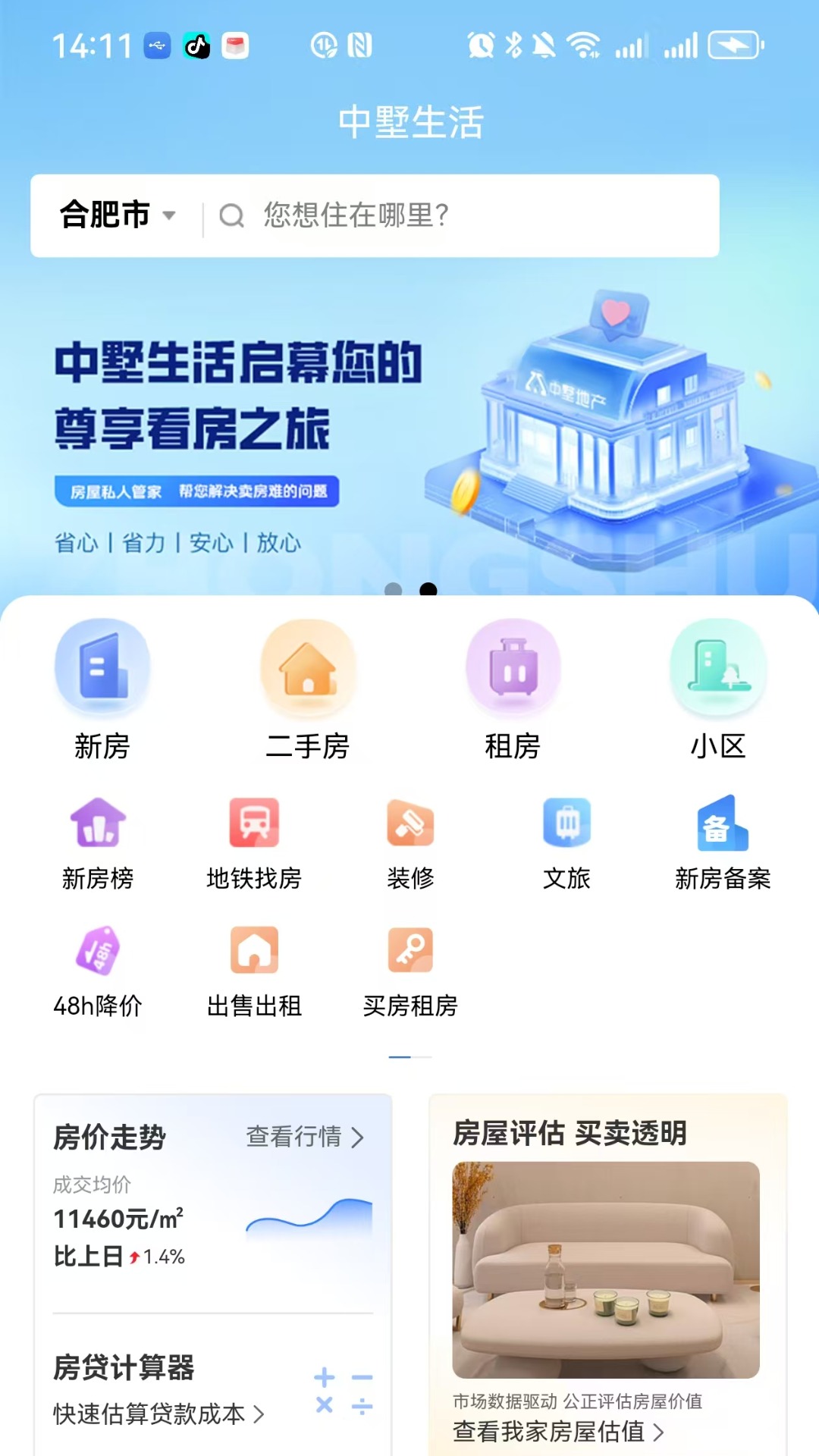The height and width of the screenshot is (1456, 819).
Task: Expand the 合肥市 city dropdown
Action: click(118, 215)
